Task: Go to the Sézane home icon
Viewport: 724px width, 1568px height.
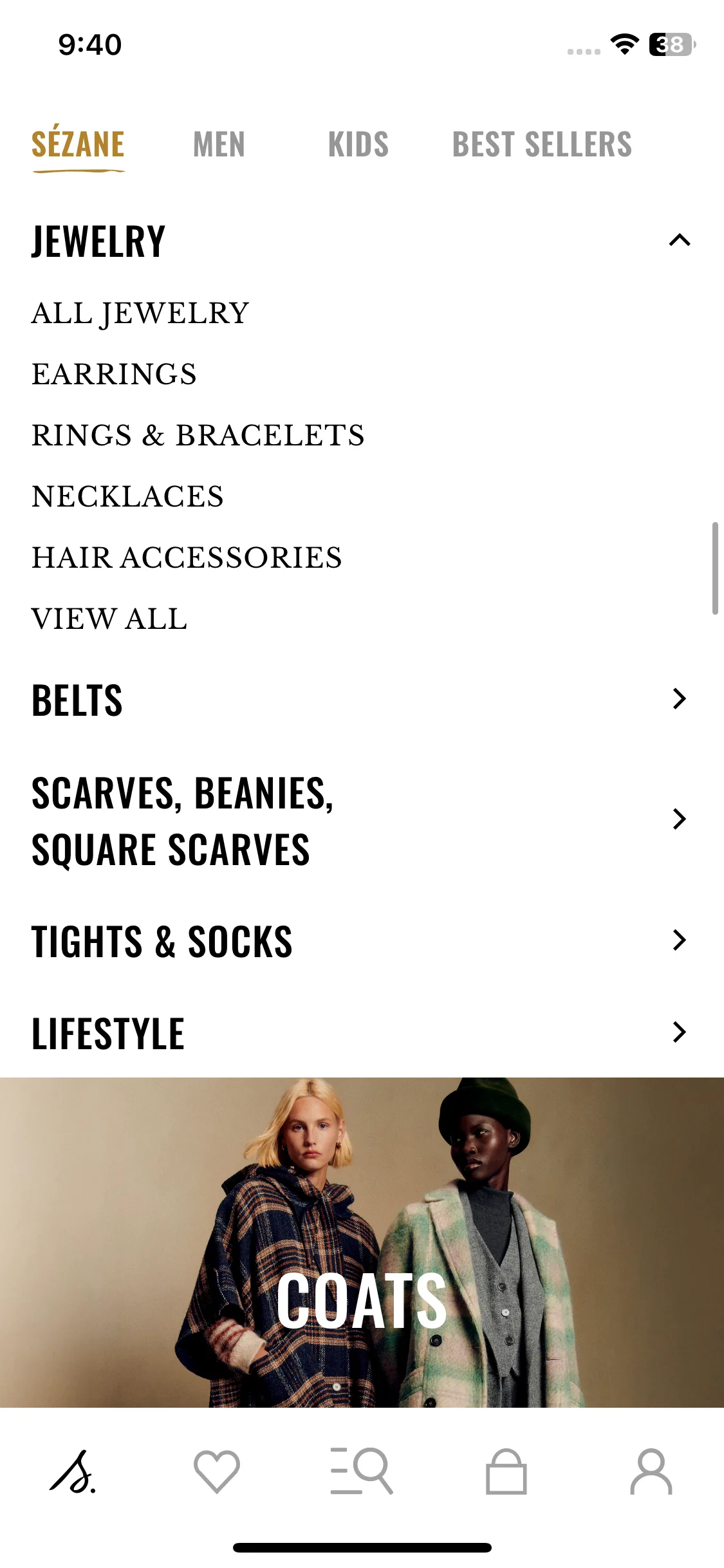Action: pos(73,1471)
